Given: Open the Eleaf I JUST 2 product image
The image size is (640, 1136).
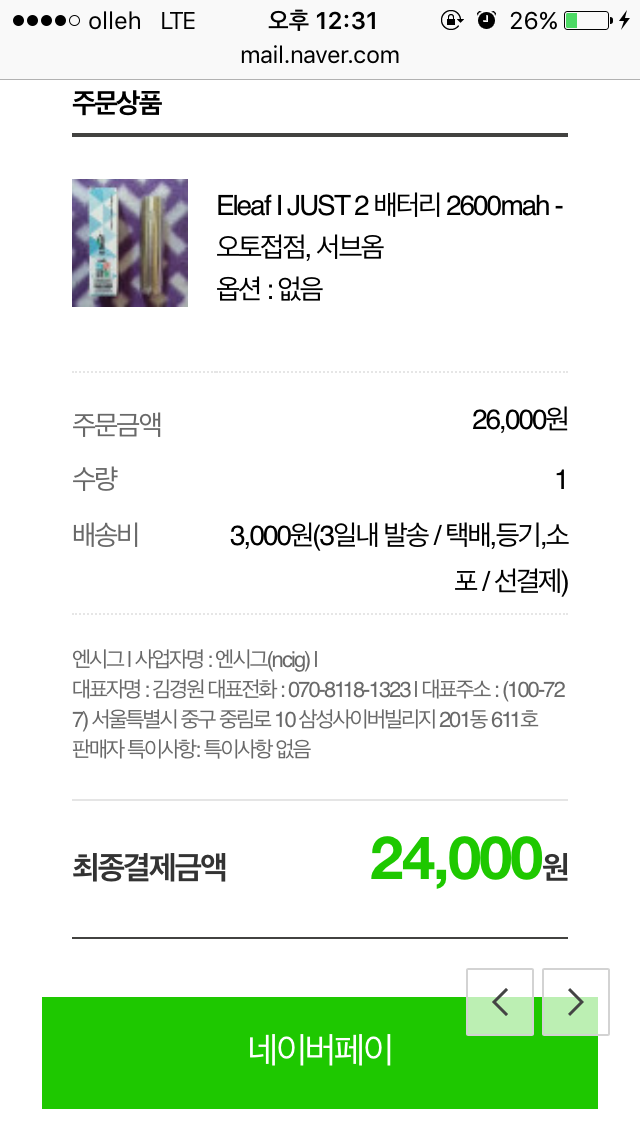Looking at the screenshot, I should point(130,243).
